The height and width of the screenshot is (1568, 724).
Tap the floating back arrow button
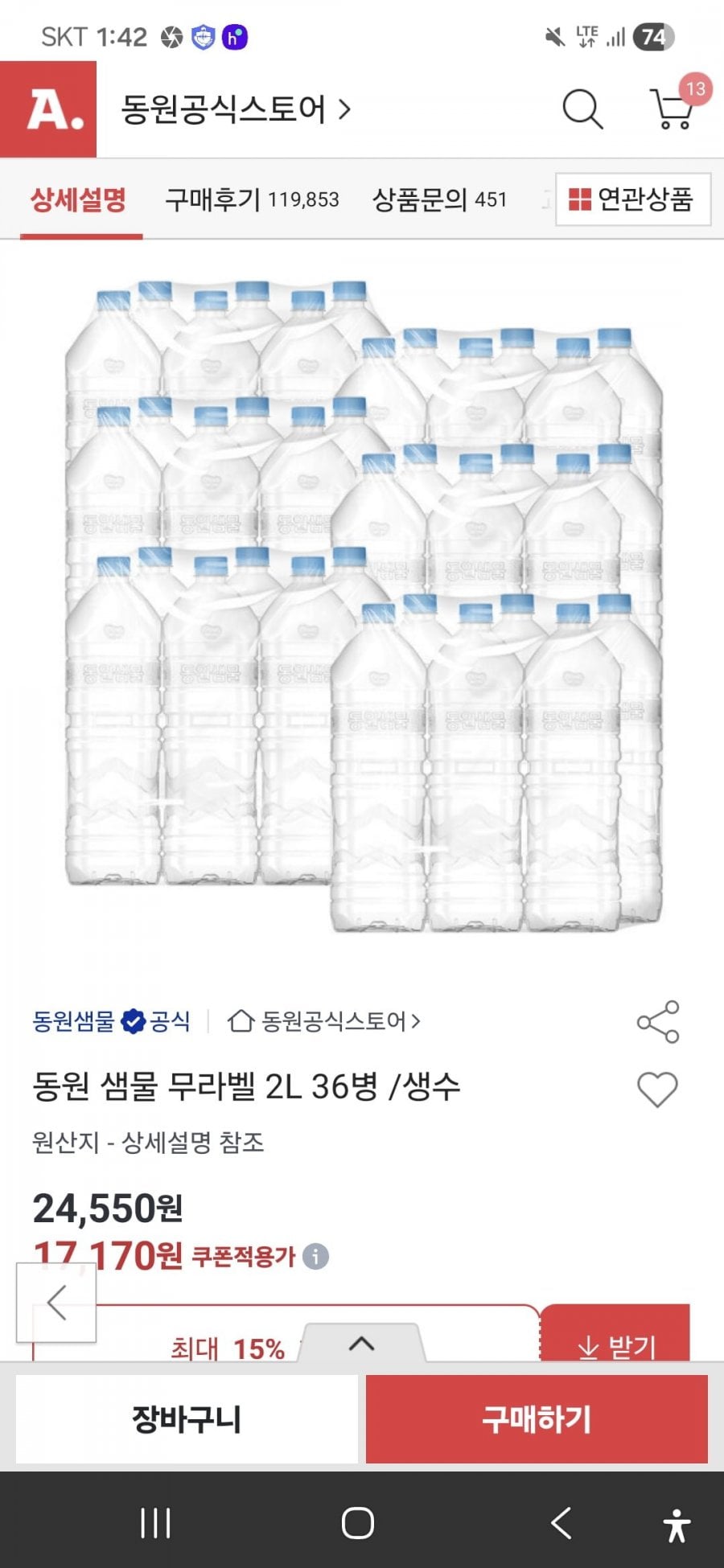point(56,1303)
